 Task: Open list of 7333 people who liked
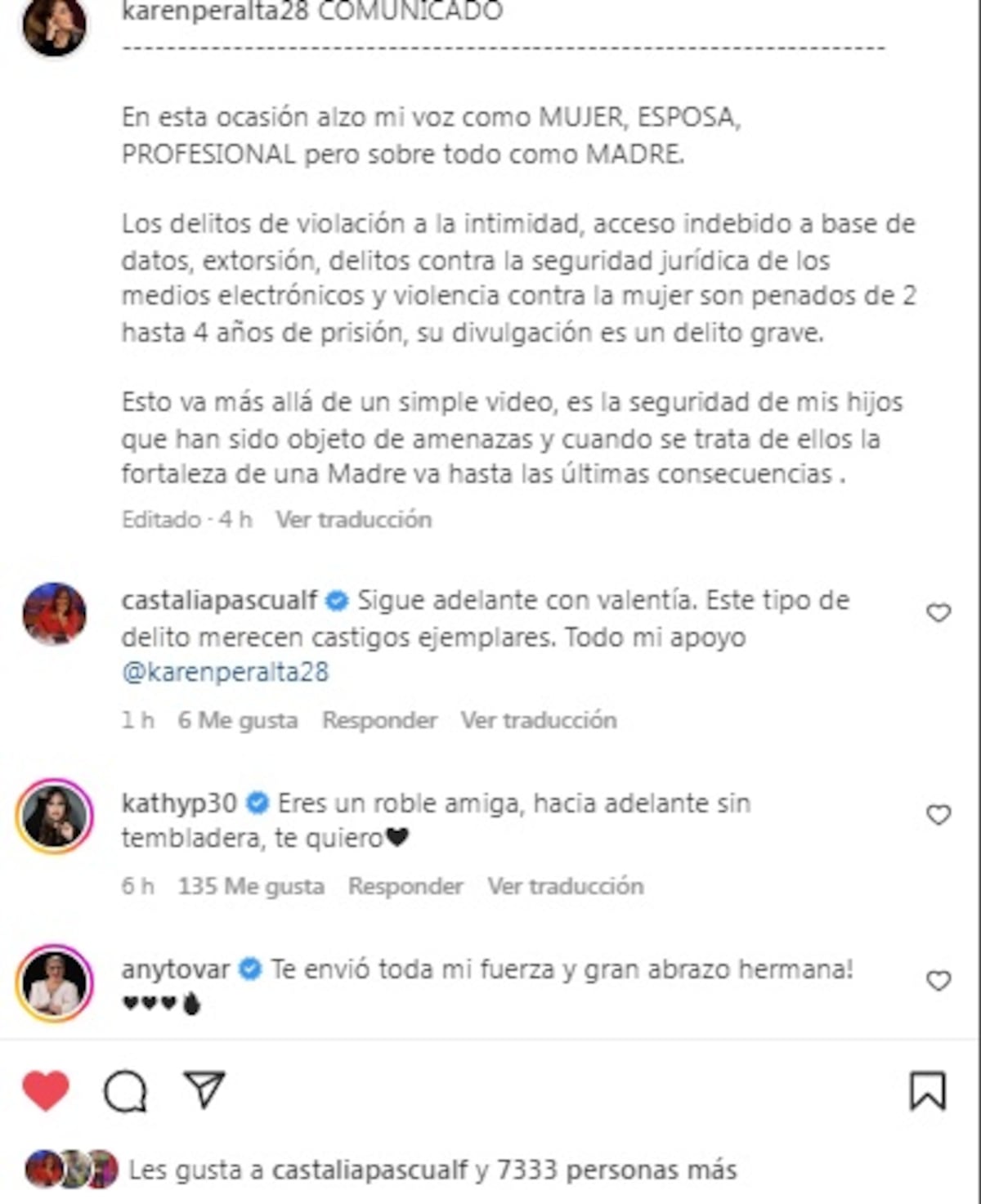[616, 1170]
